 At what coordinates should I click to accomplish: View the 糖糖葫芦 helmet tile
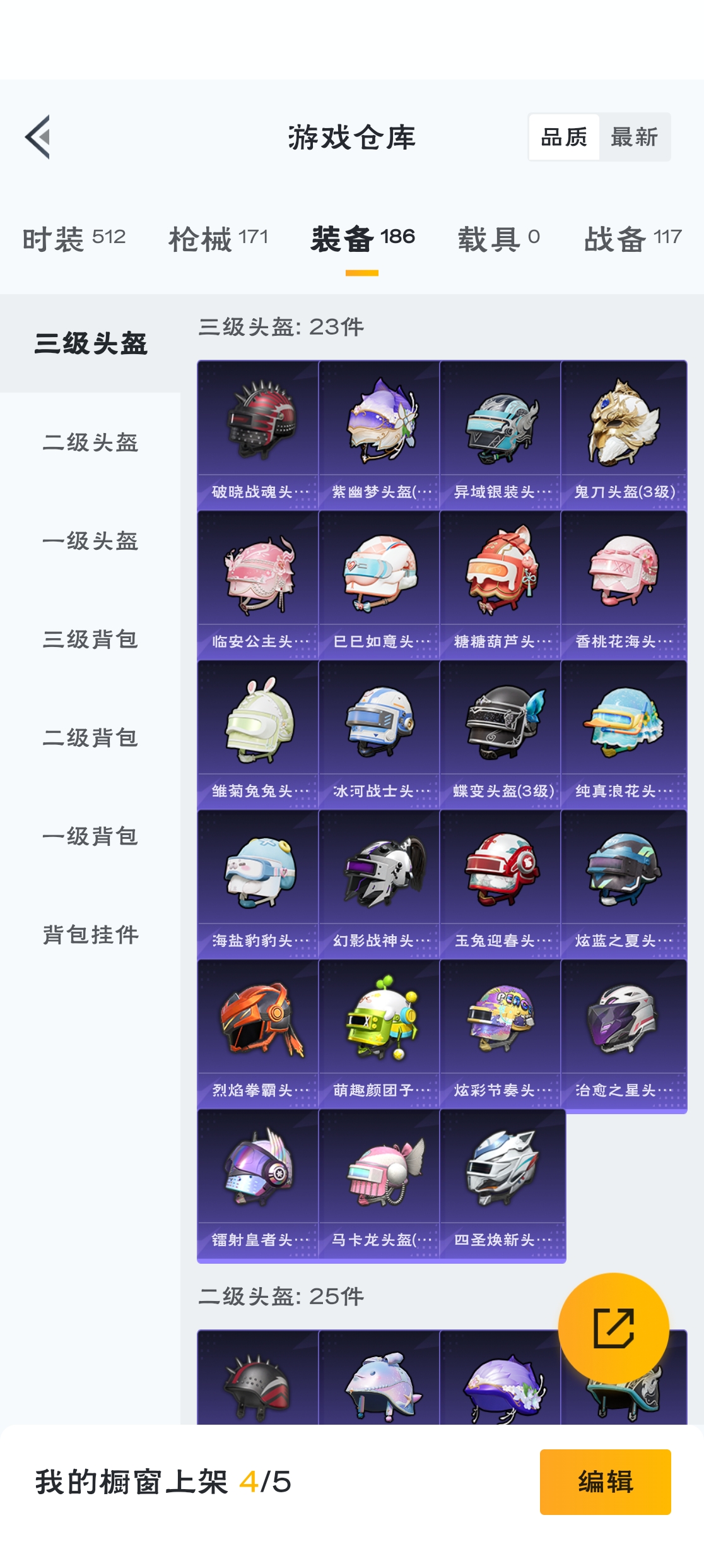(x=502, y=585)
